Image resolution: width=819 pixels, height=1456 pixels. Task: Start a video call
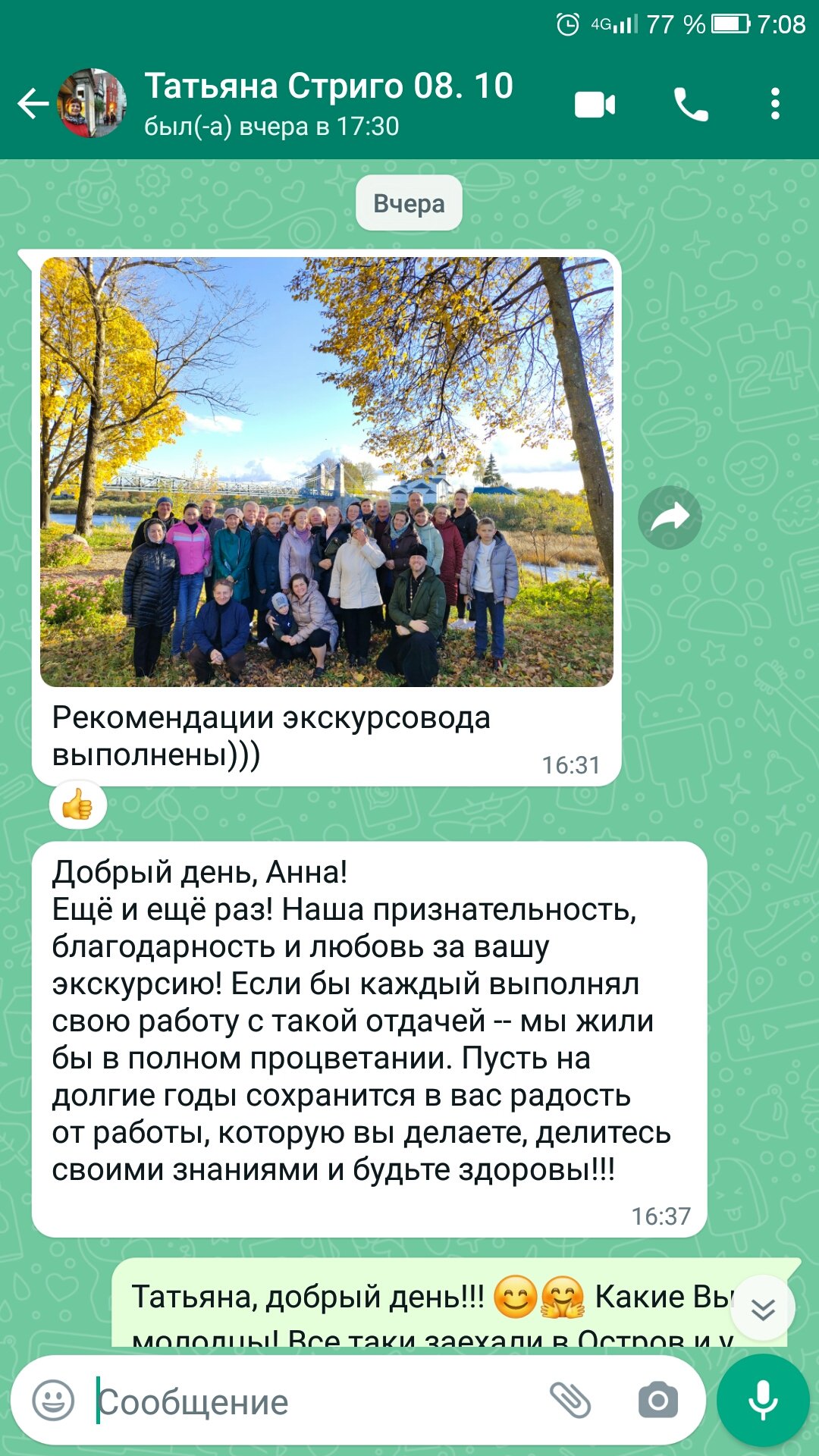tap(595, 105)
